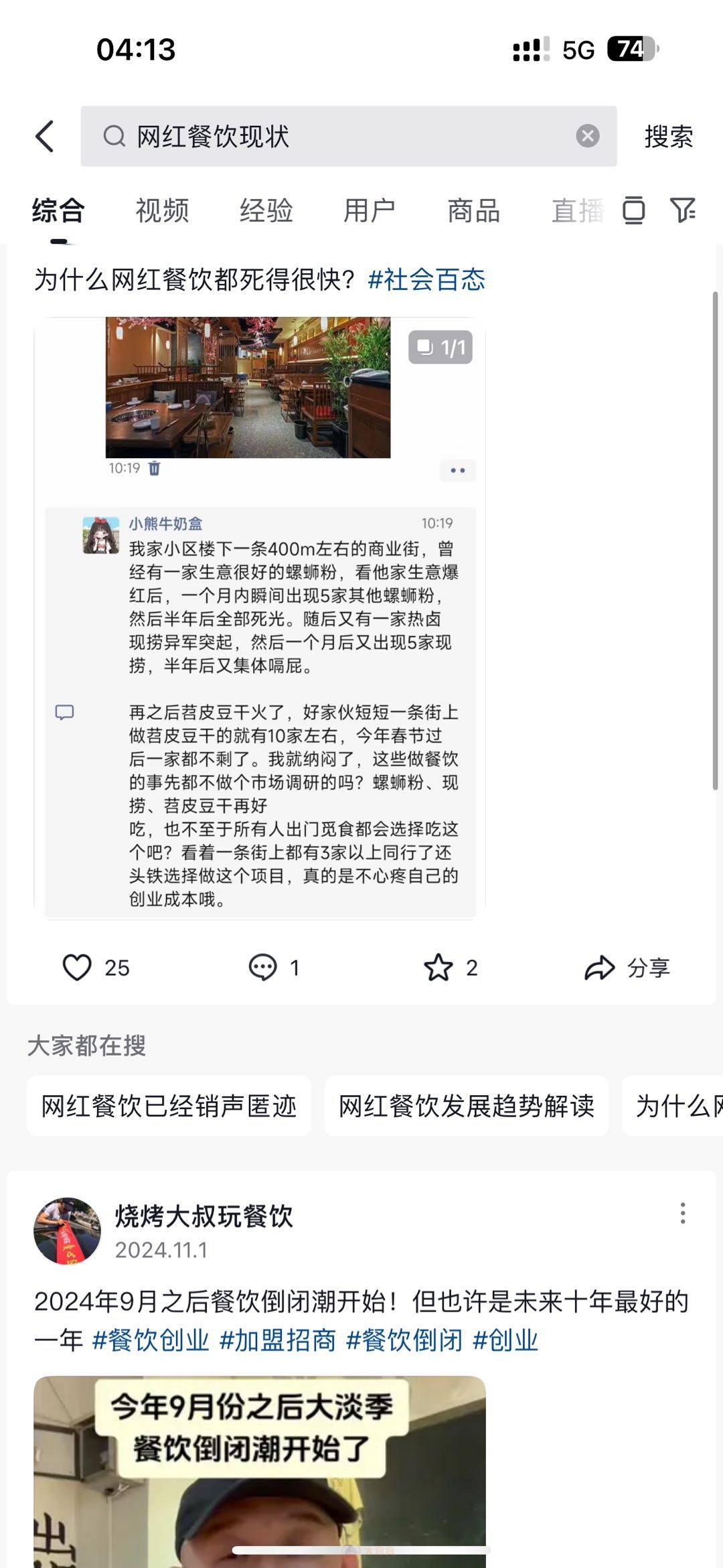Tap the search field showing 网红餐饮现状
723x1568 pixels.
[x=335, y=137]
